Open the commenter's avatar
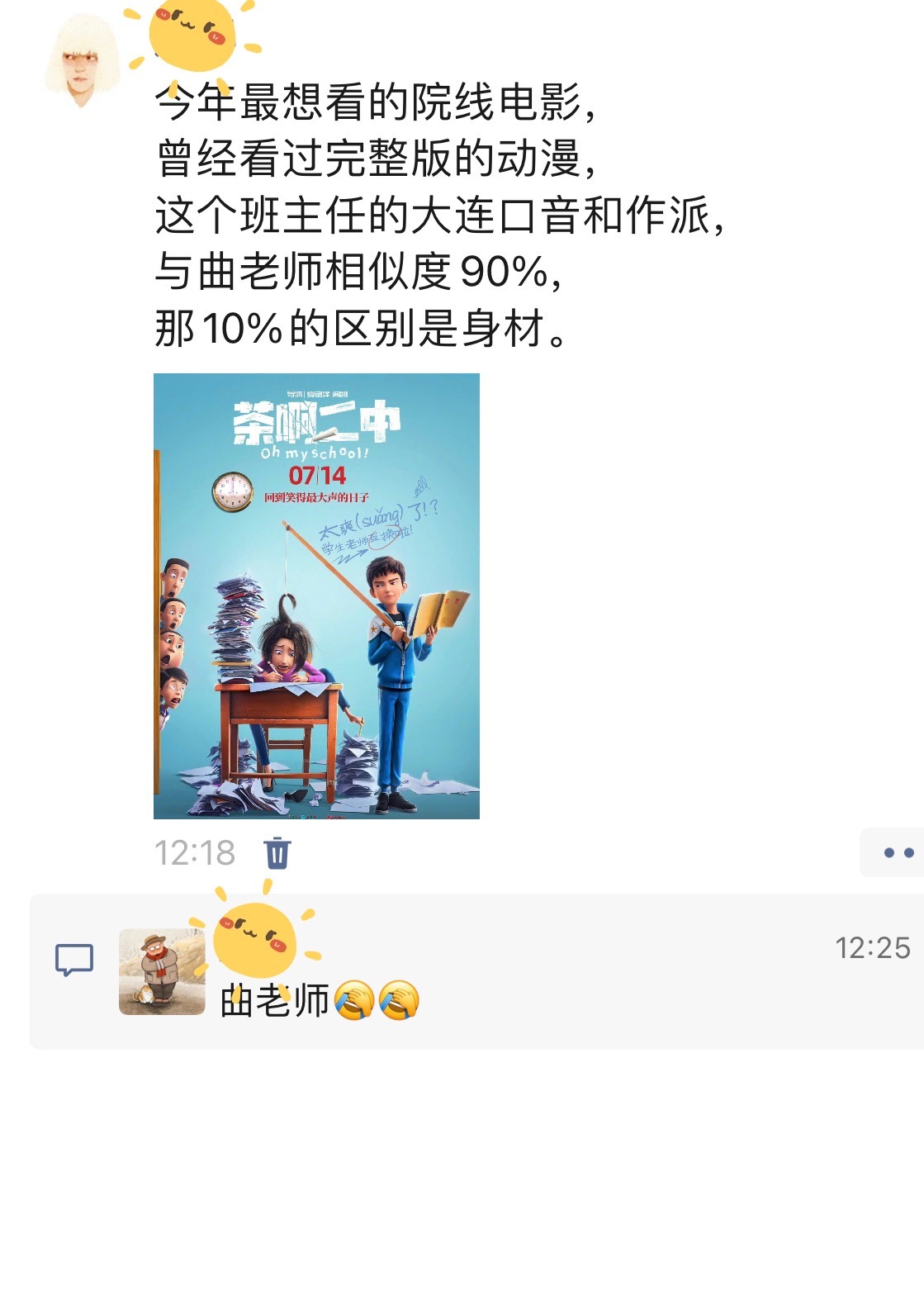The image size is (924, 1295). pos(162,971)
